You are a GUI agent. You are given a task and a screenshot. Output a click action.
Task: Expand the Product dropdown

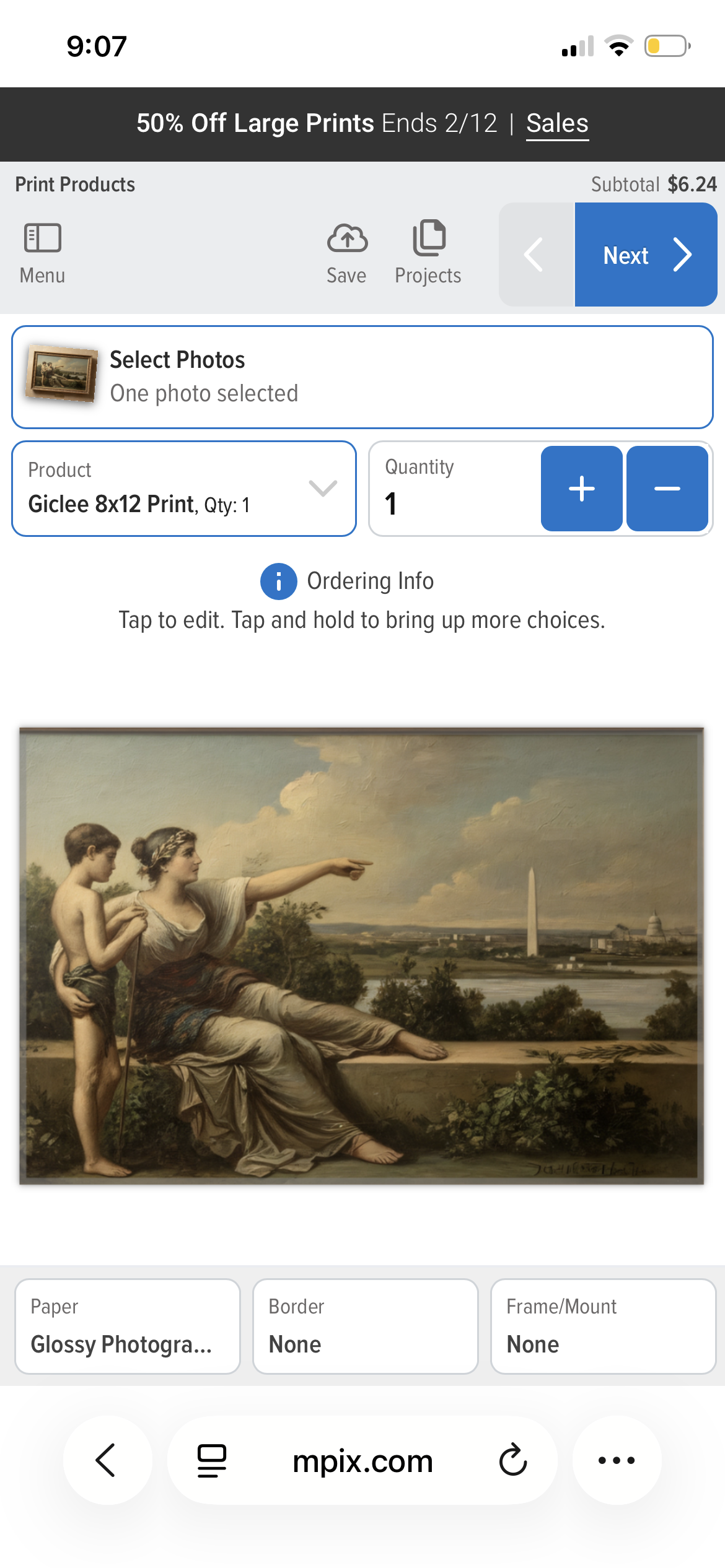pyautogui.click(x=184, y=489)
